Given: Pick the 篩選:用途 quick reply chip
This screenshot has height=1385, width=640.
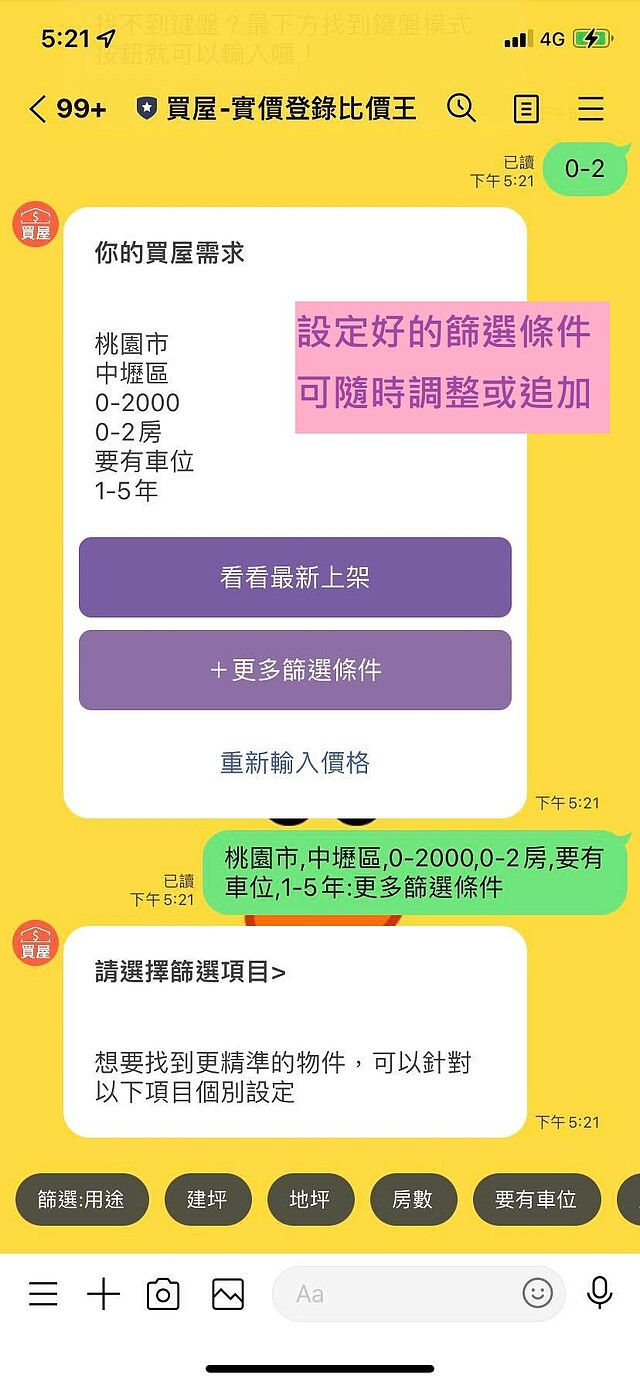Looking at the screenshot, I should (81, 1199).
